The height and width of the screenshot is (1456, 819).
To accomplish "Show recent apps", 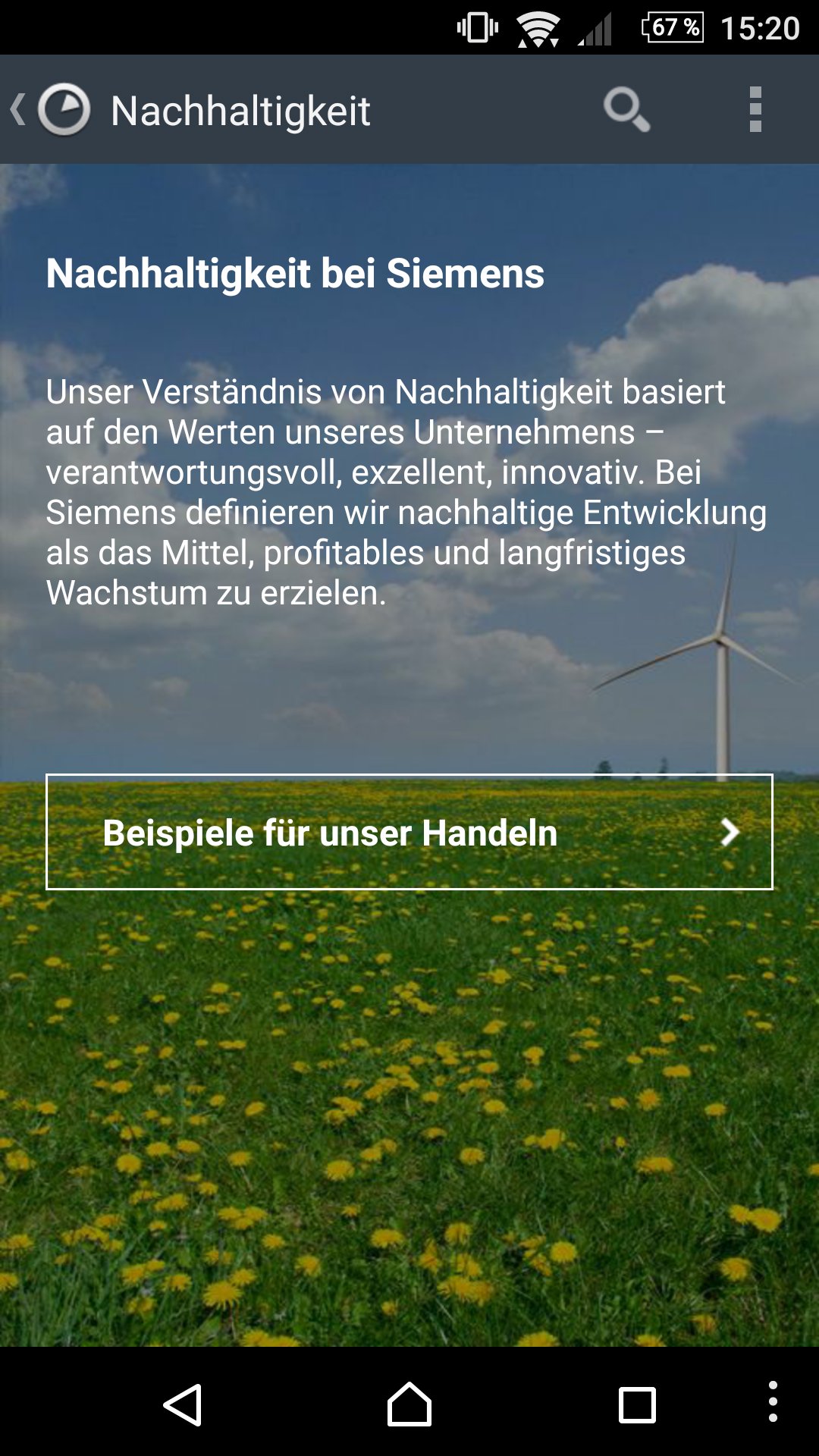I will (637, 1405).
